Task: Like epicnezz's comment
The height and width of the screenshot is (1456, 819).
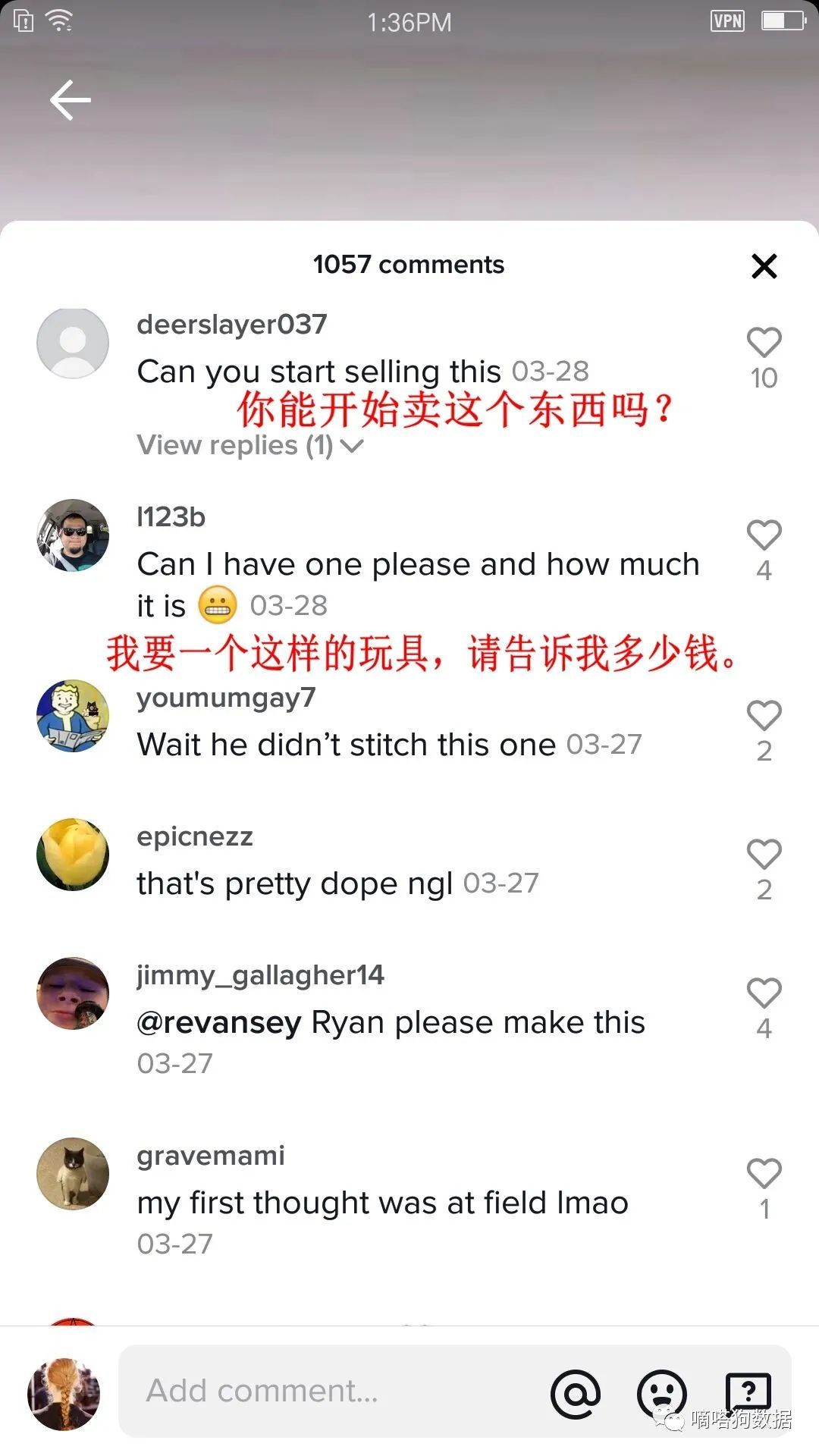Action: coord(764,855)
